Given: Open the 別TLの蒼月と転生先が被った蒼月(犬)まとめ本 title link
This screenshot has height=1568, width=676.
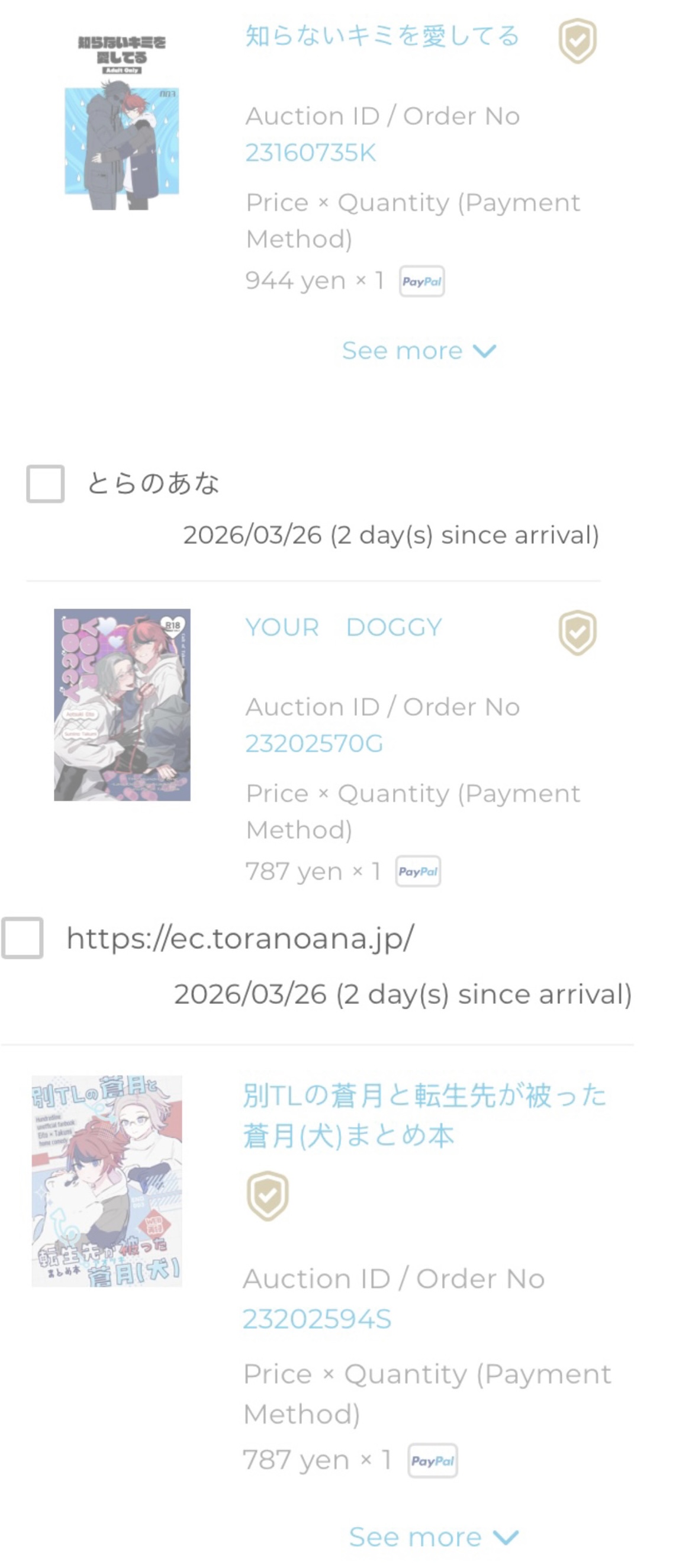Looking at the screenshot, I should pos(424,1115).
